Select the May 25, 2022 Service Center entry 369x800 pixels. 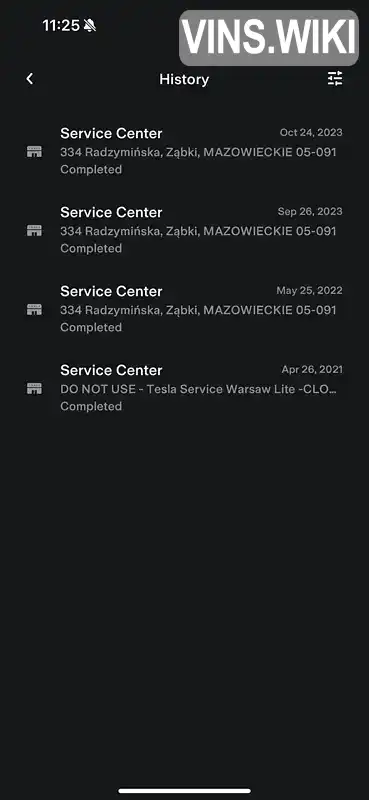coord(184,309)
